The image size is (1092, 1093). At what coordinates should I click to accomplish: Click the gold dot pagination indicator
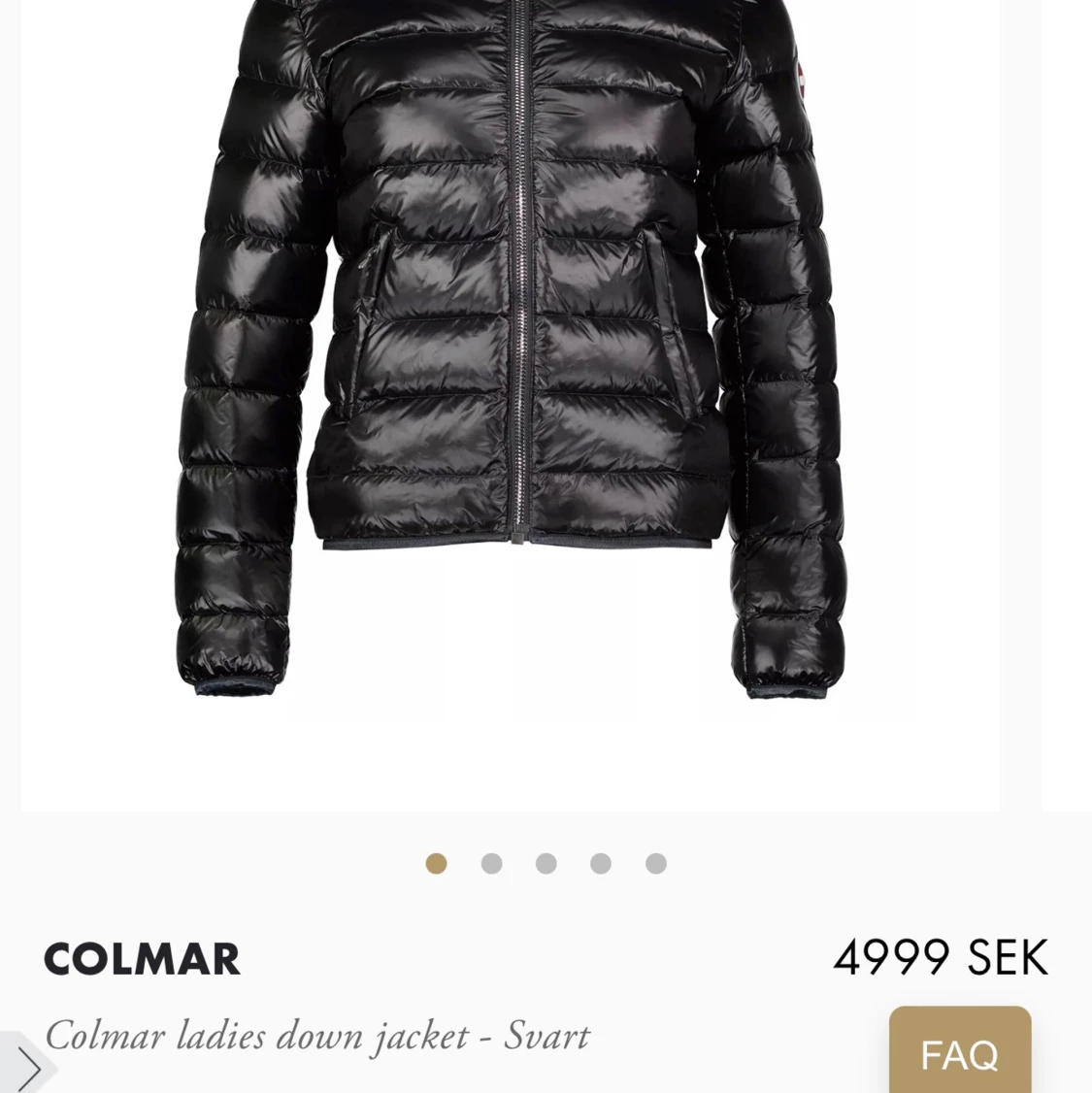[x=437, y=864]
